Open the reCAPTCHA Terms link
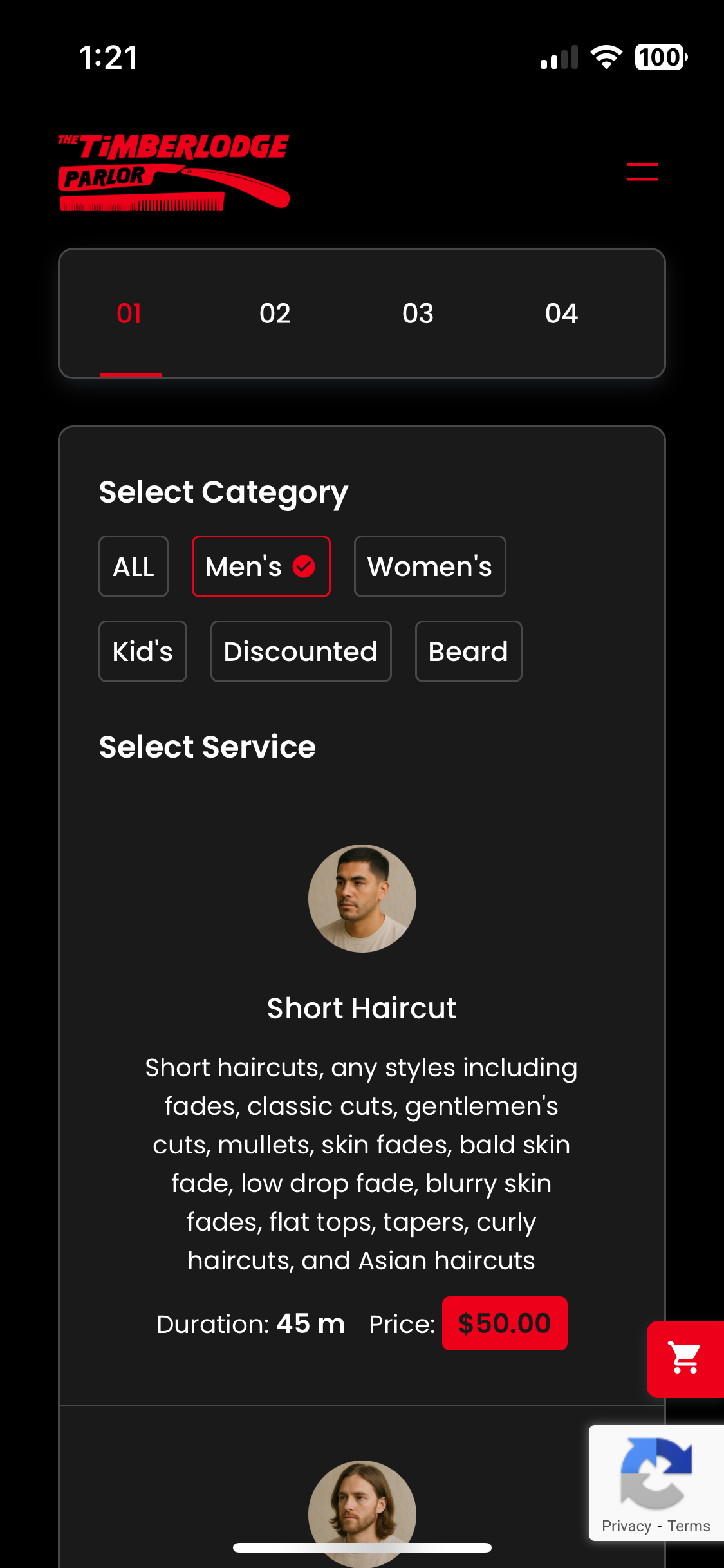 coord(689,1526)
